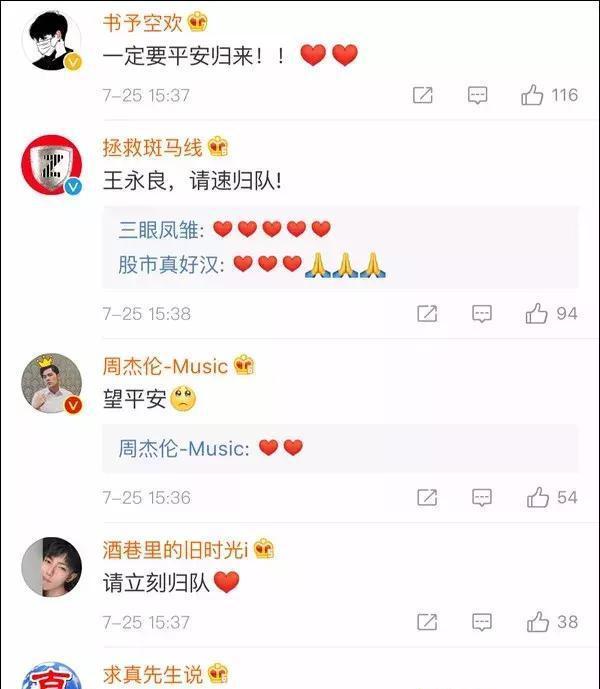The height and width of the screenshot is (689, 600).
Task: Reply to 拯救斑马线's comment
Action: point(482,313)
